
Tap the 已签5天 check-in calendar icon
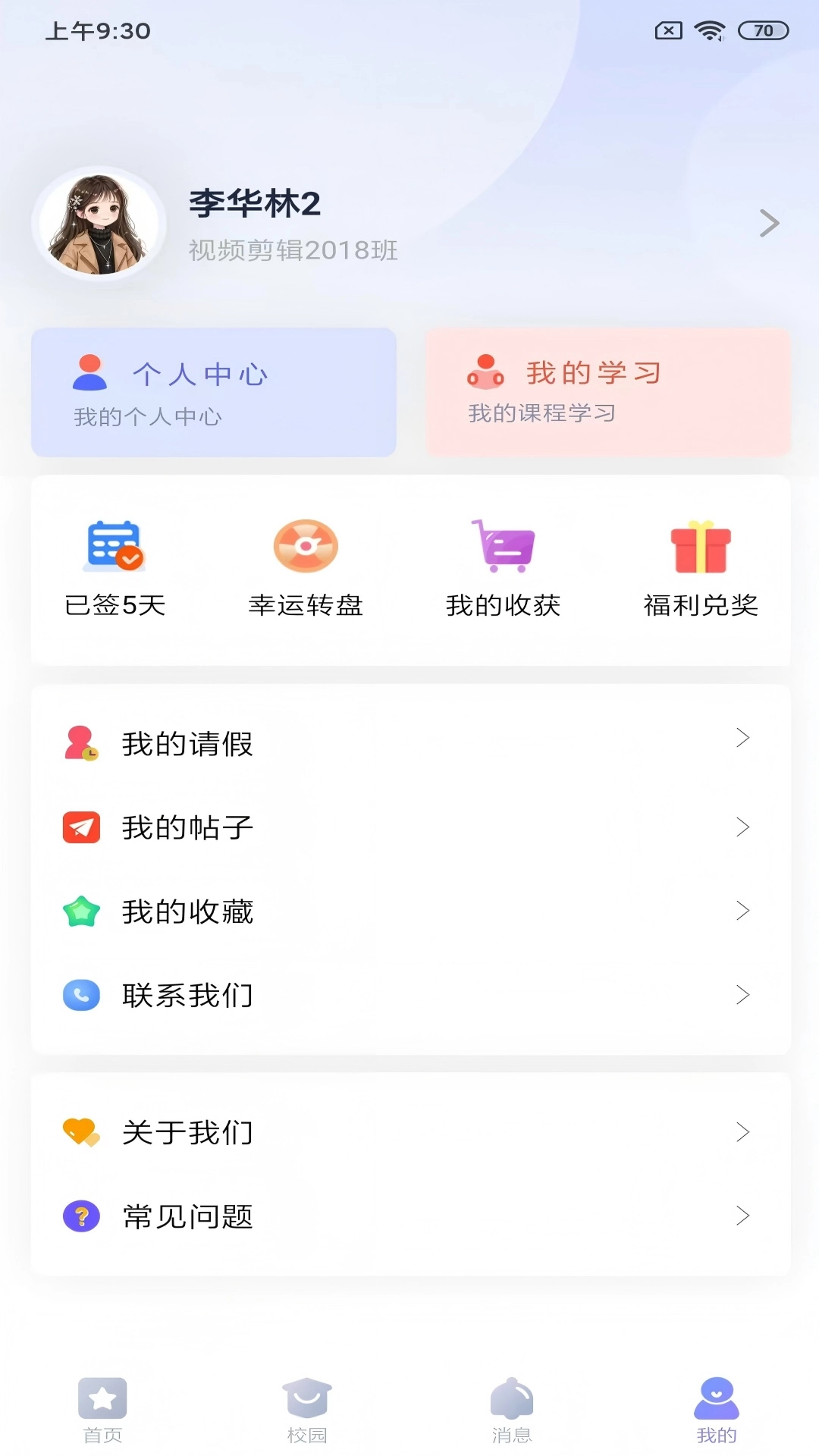[112, 546]
